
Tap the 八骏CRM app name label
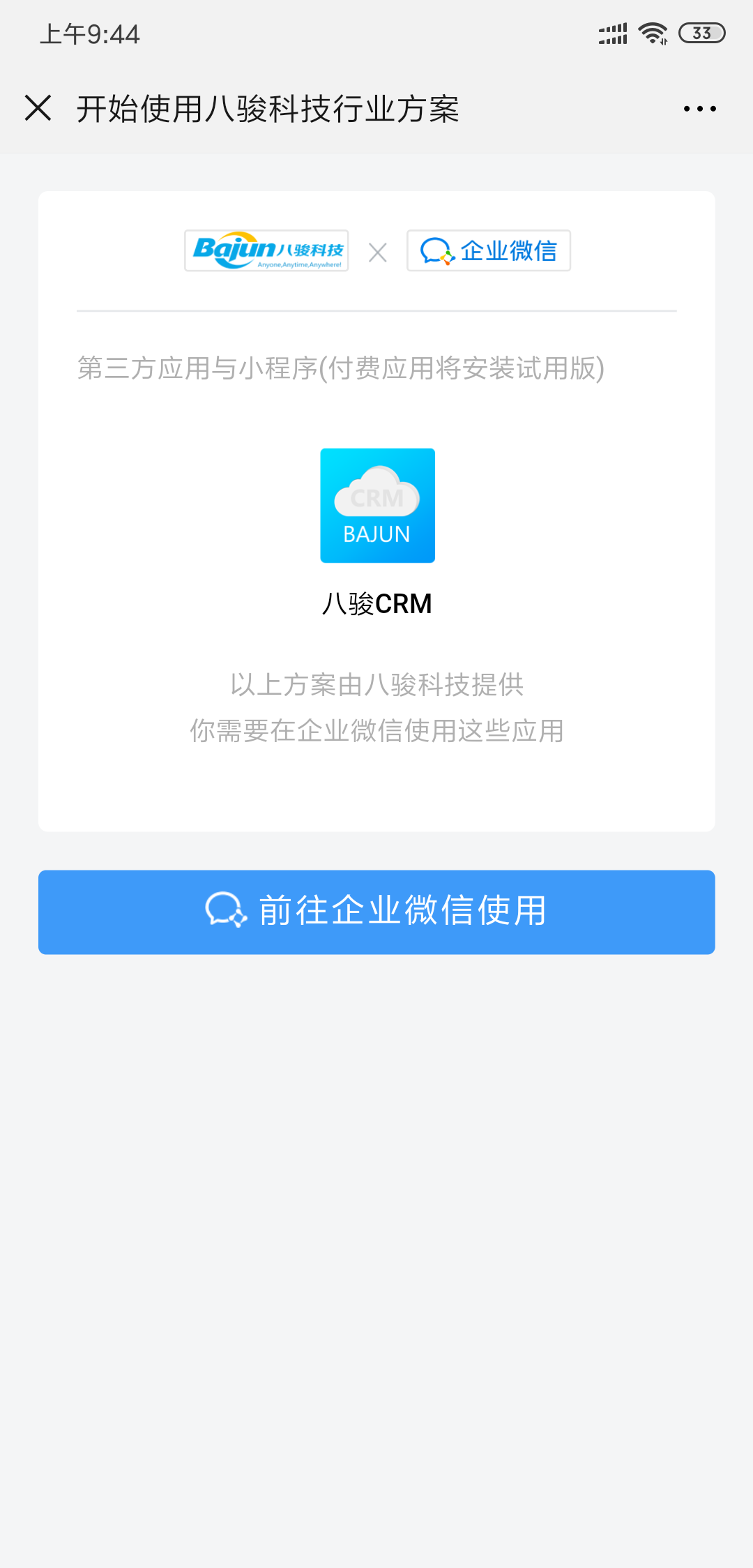click(376, 603)
